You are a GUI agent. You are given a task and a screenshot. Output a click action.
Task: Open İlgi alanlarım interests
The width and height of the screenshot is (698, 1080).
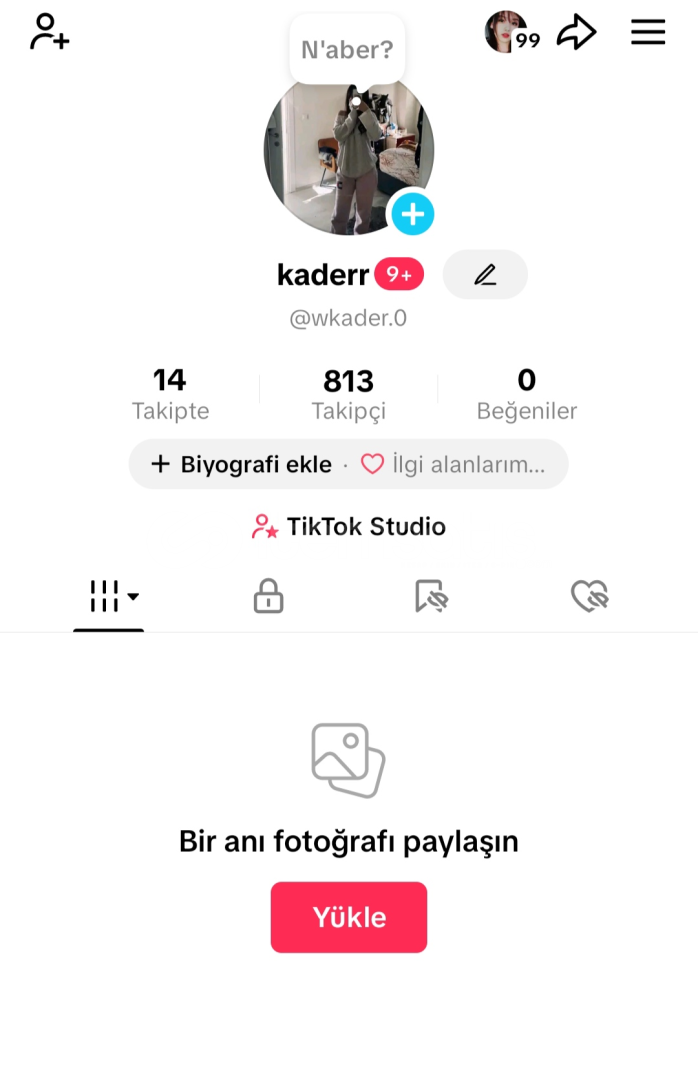click(455, 464)
